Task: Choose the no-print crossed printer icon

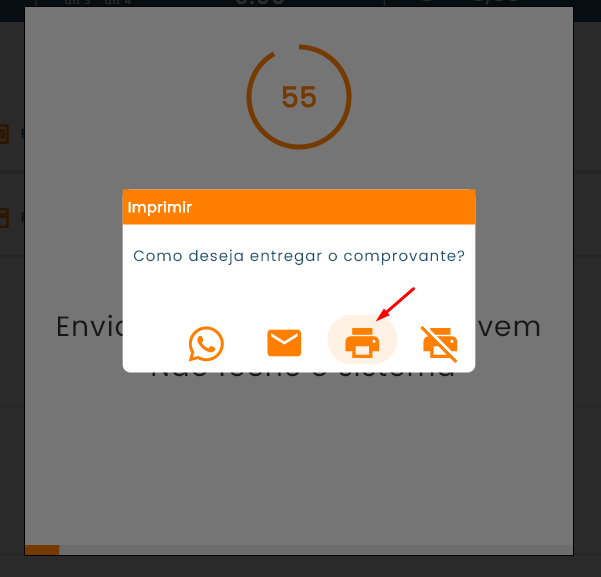Action: (x=440, y=343)
